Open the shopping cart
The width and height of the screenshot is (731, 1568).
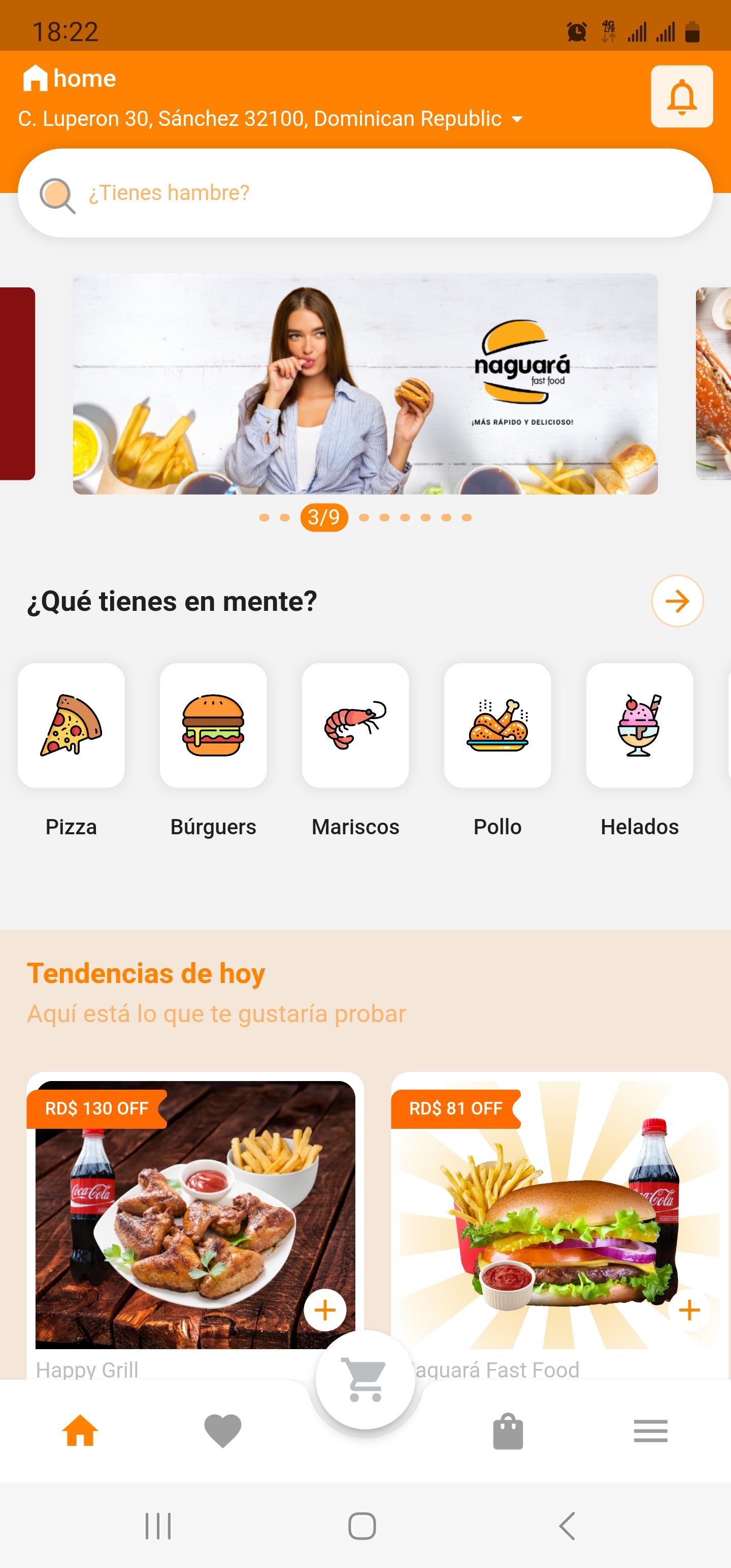tap(365, 1379)
